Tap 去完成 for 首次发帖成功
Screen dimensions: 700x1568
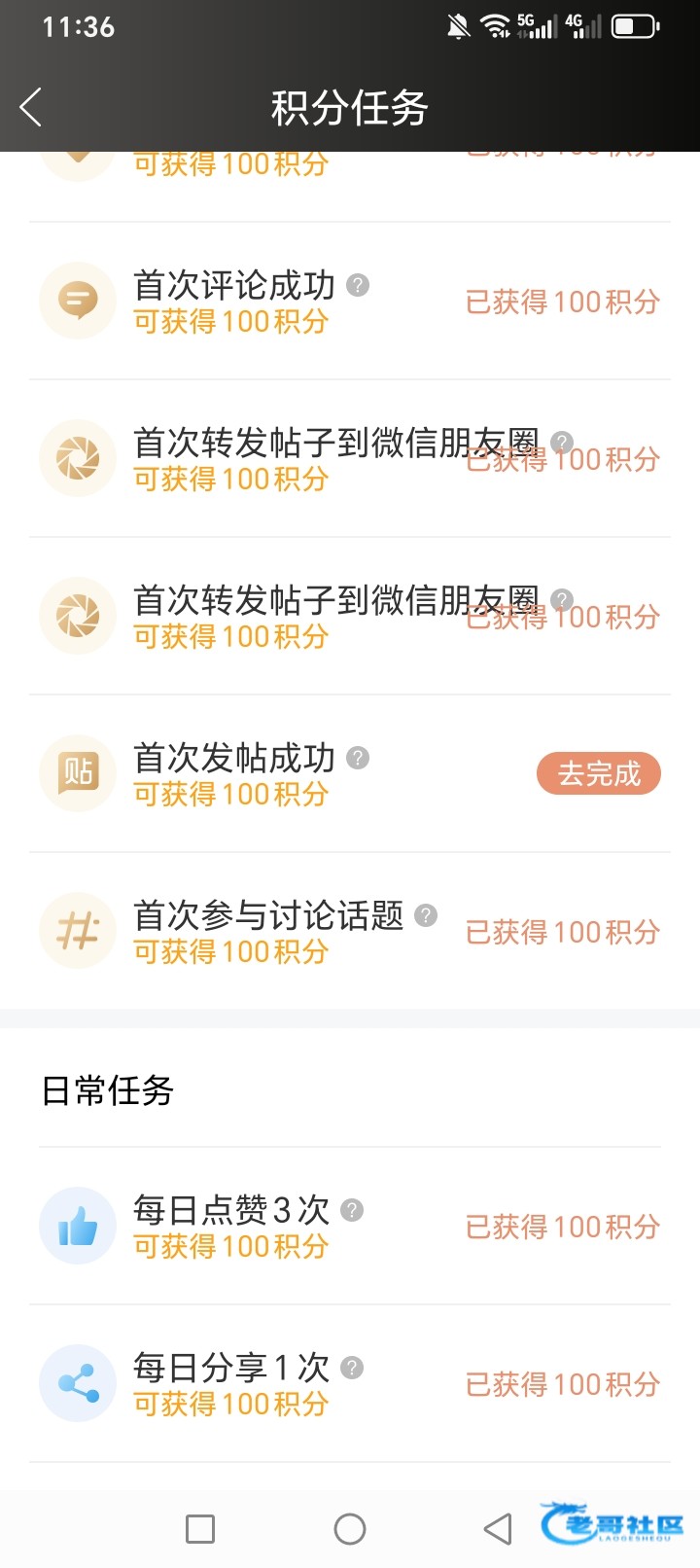598,773
